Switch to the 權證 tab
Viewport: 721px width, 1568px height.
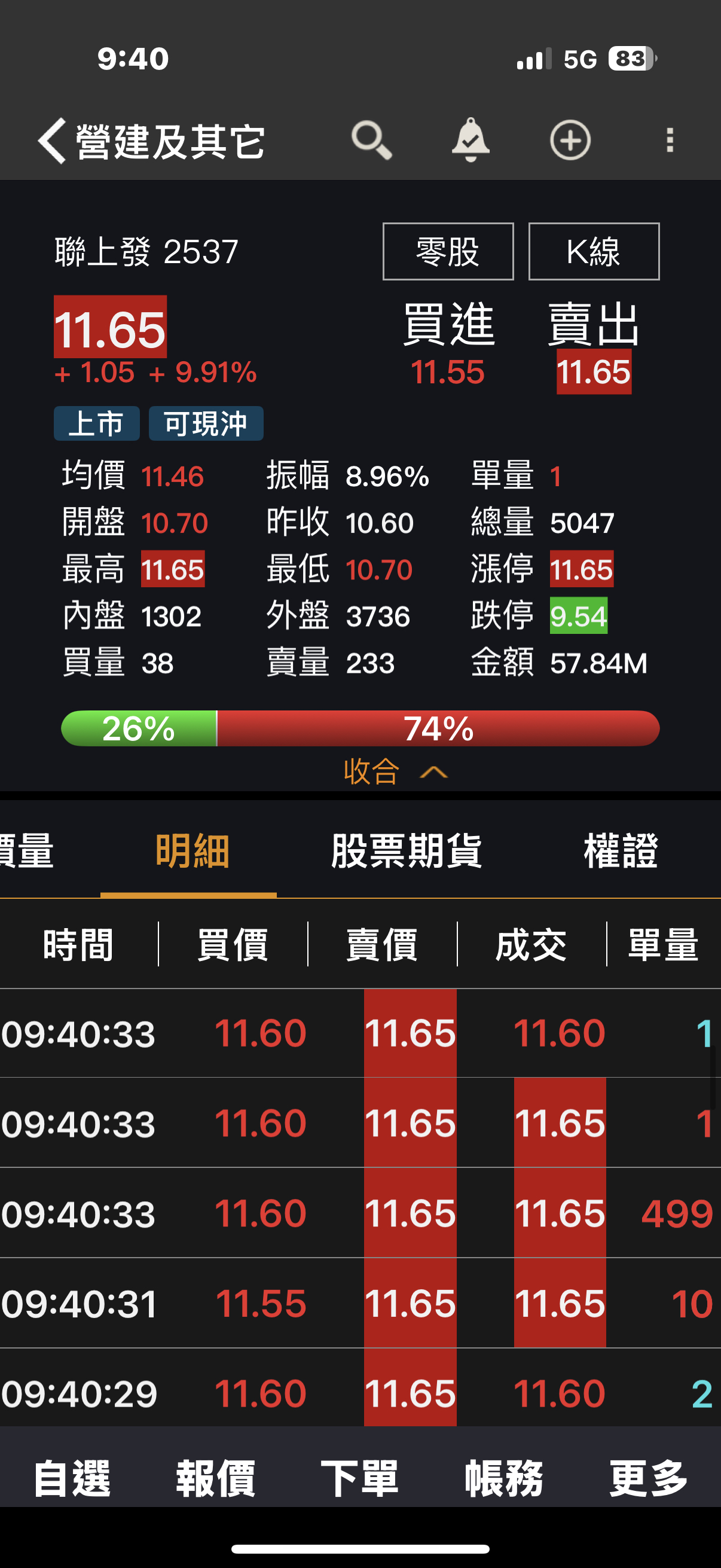pos(621,850)
